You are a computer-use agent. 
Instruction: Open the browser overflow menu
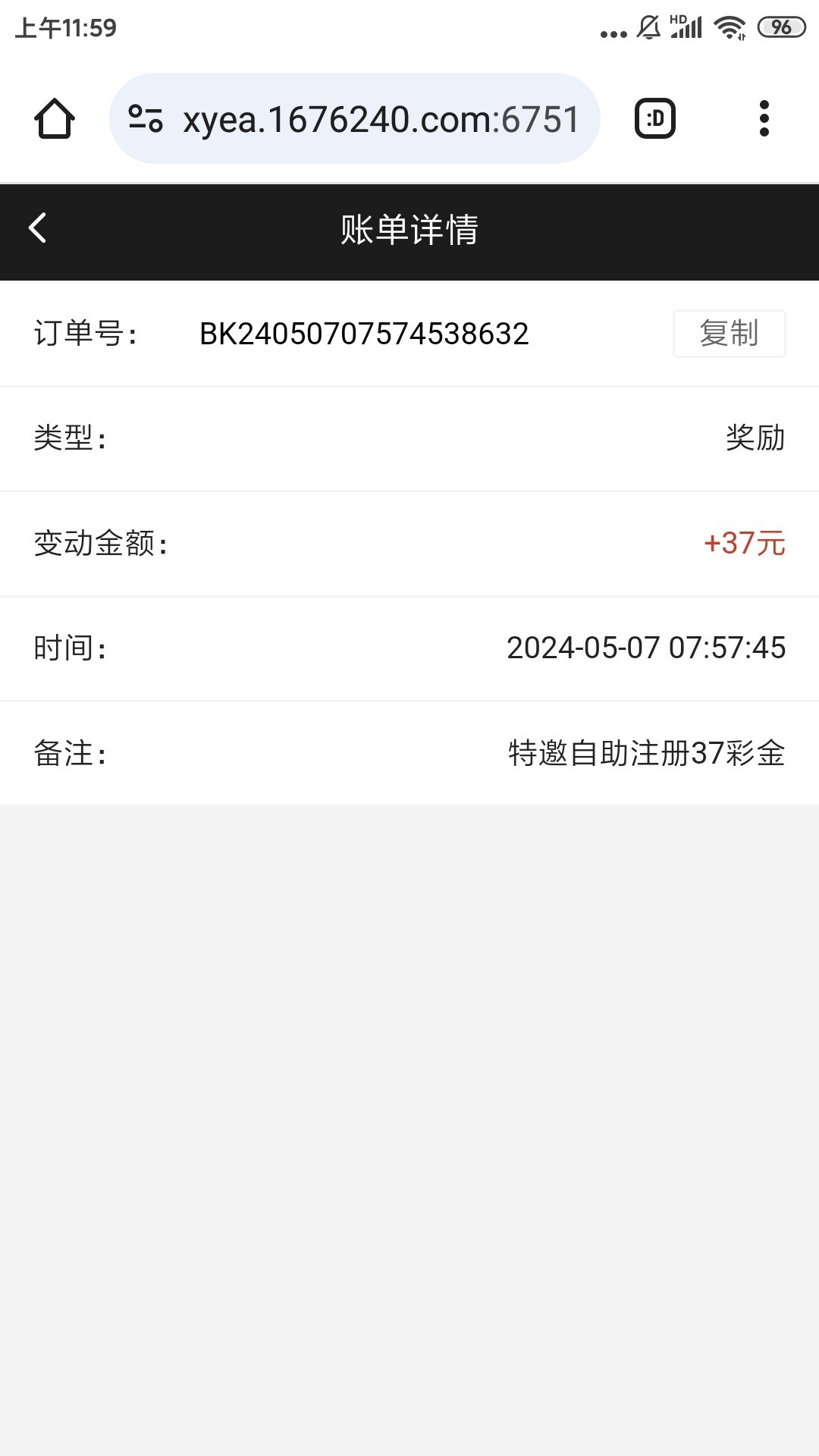tap(764, 119)
